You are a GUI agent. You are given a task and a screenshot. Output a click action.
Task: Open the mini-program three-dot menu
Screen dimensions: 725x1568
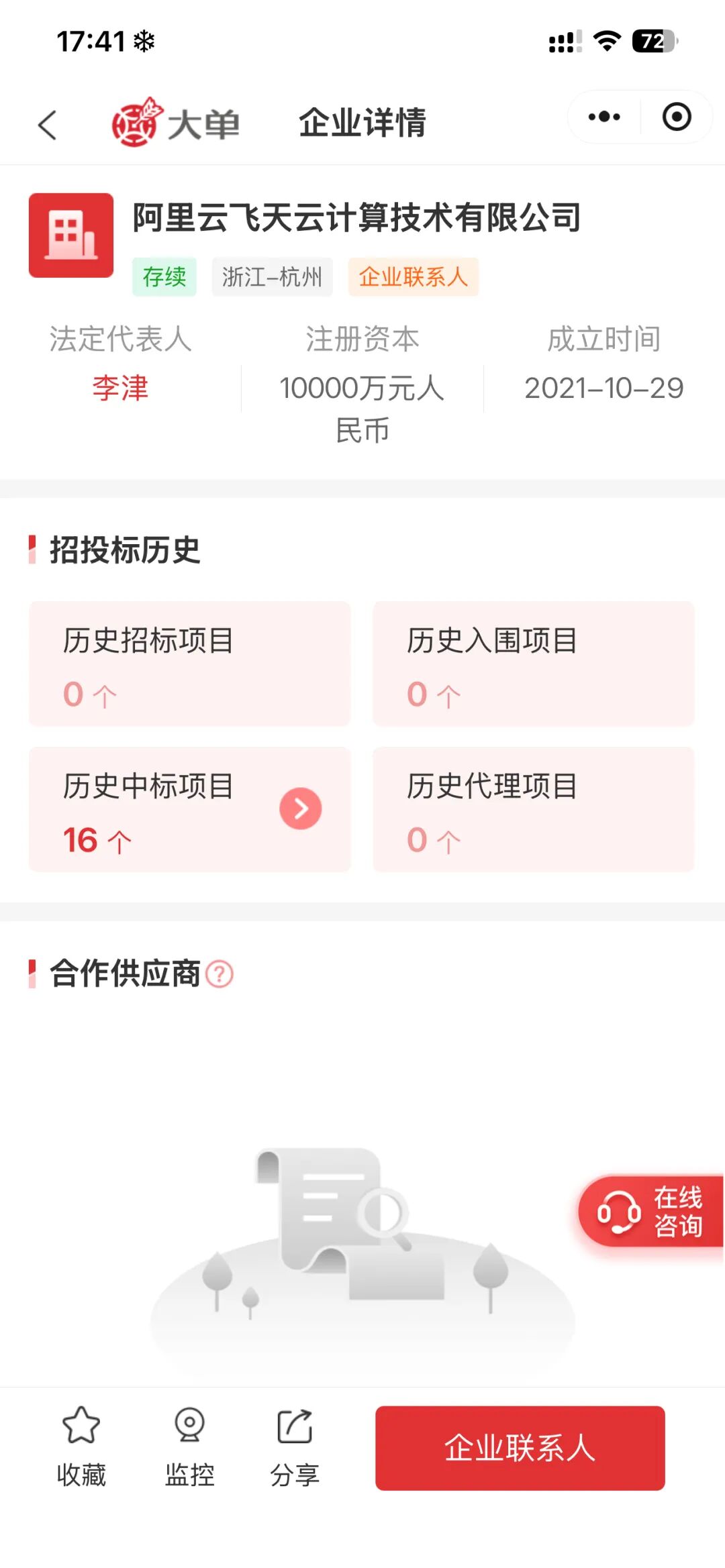pyautogui.click(x=604, y=117)
